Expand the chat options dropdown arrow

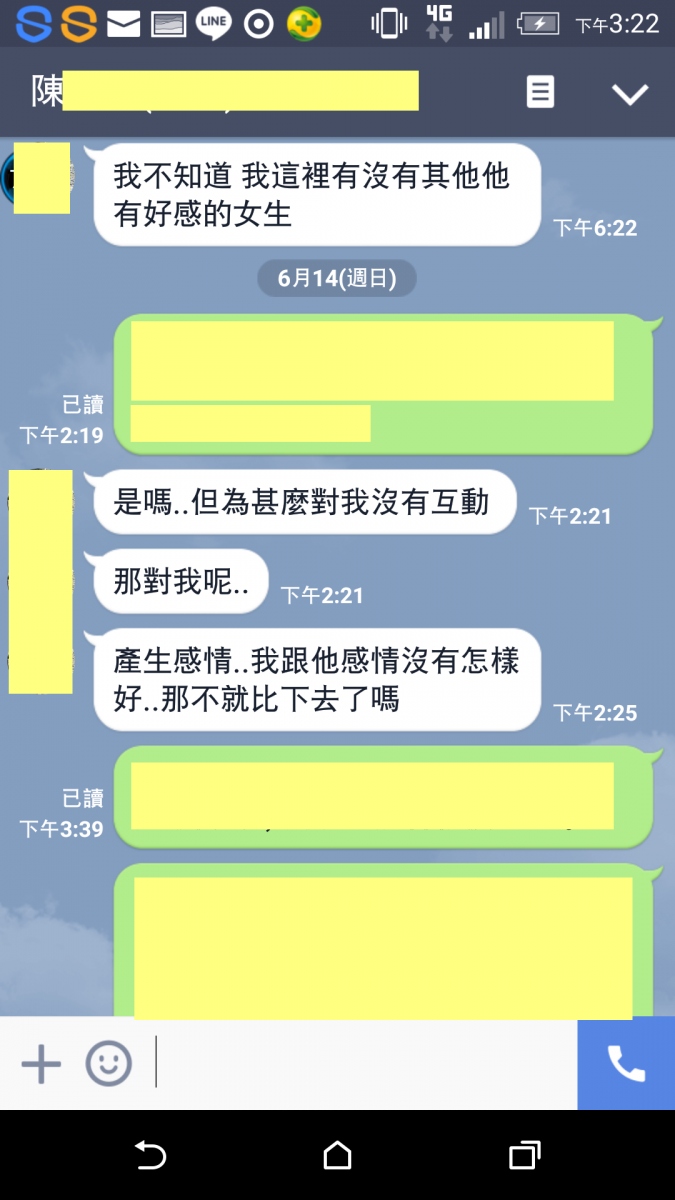[630, 94]
